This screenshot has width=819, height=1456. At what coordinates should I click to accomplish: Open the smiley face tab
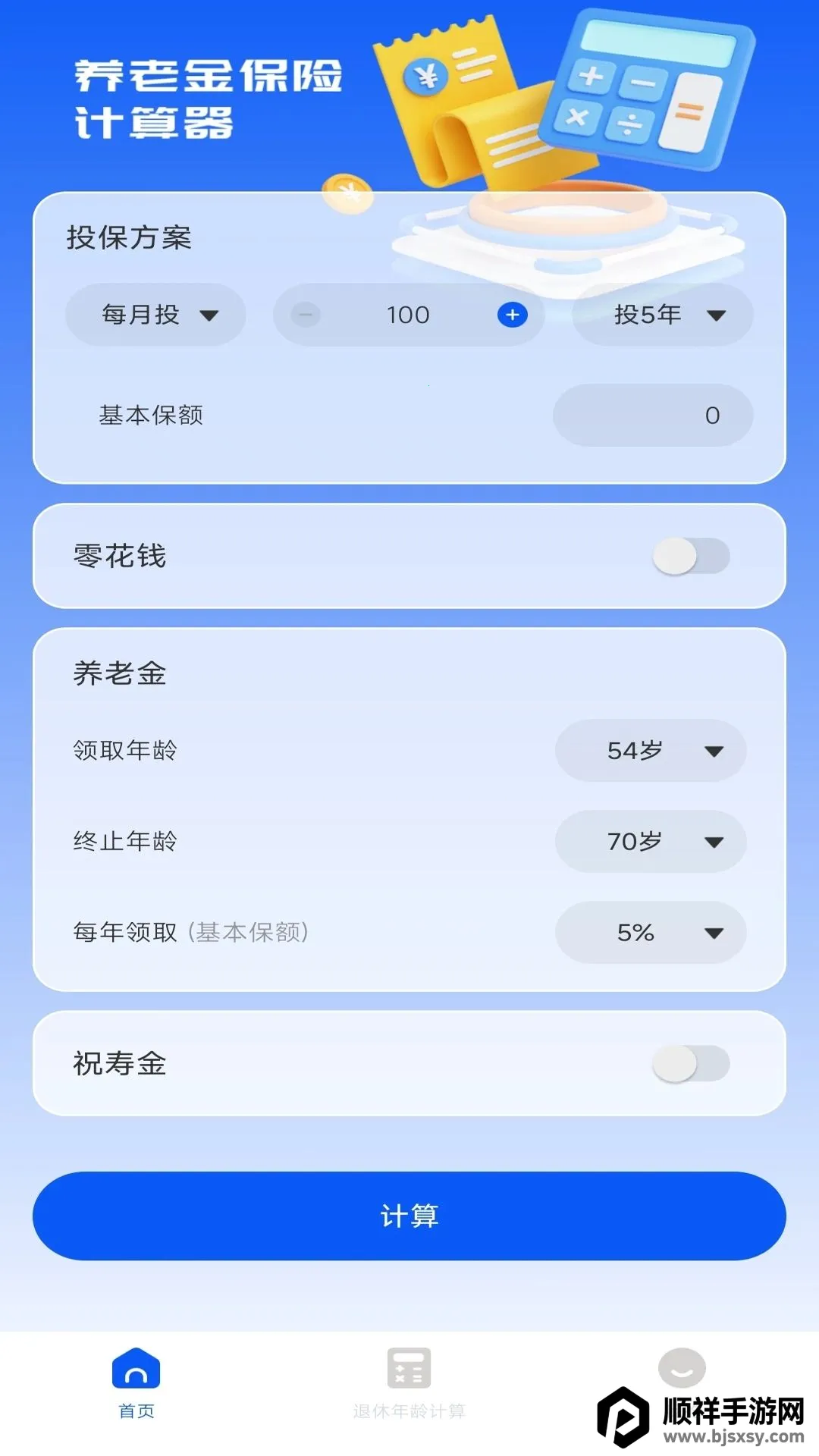click(682, 1369)
